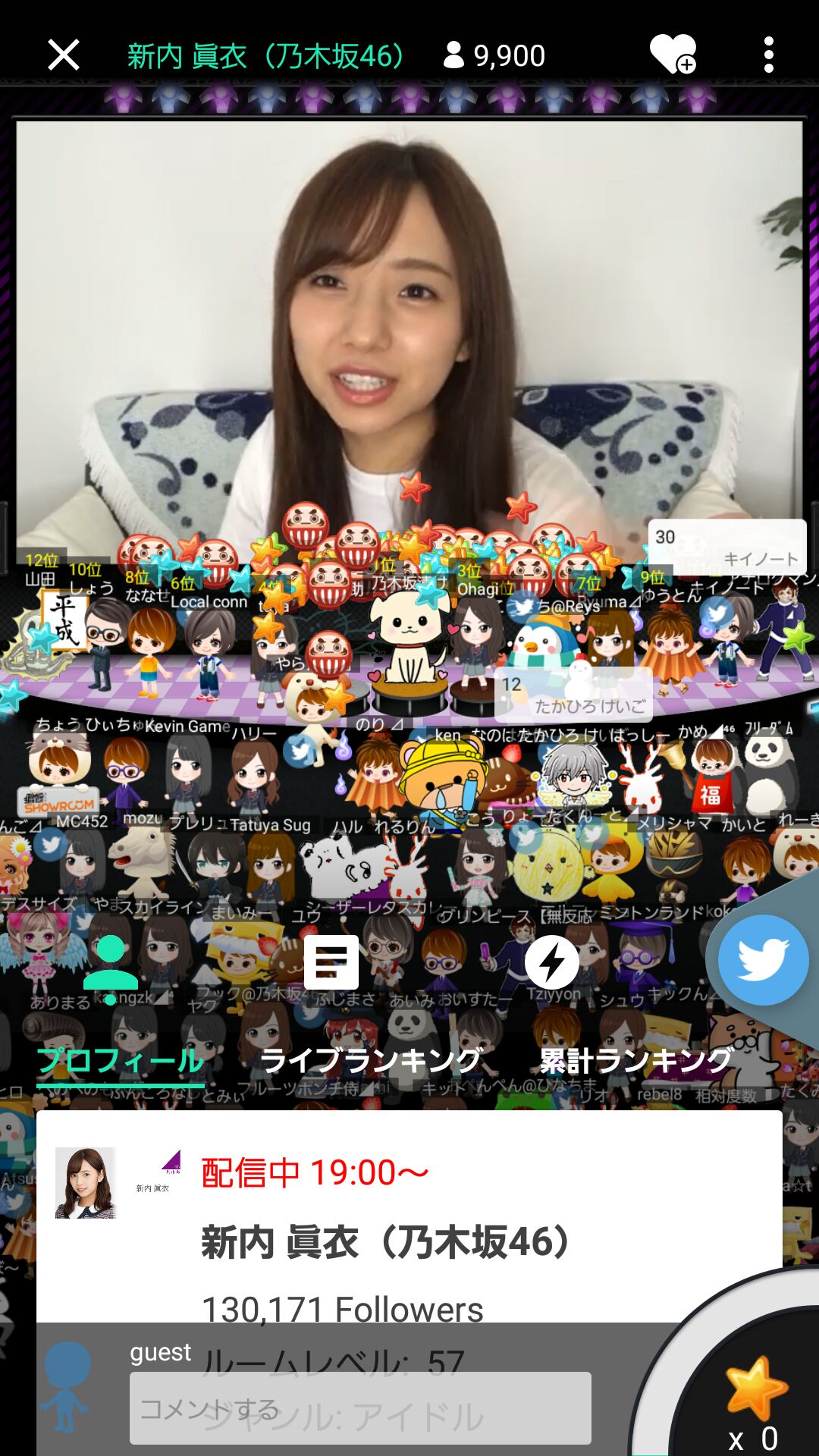
Task: Open the overflow menu
Action: coord(768,55)
